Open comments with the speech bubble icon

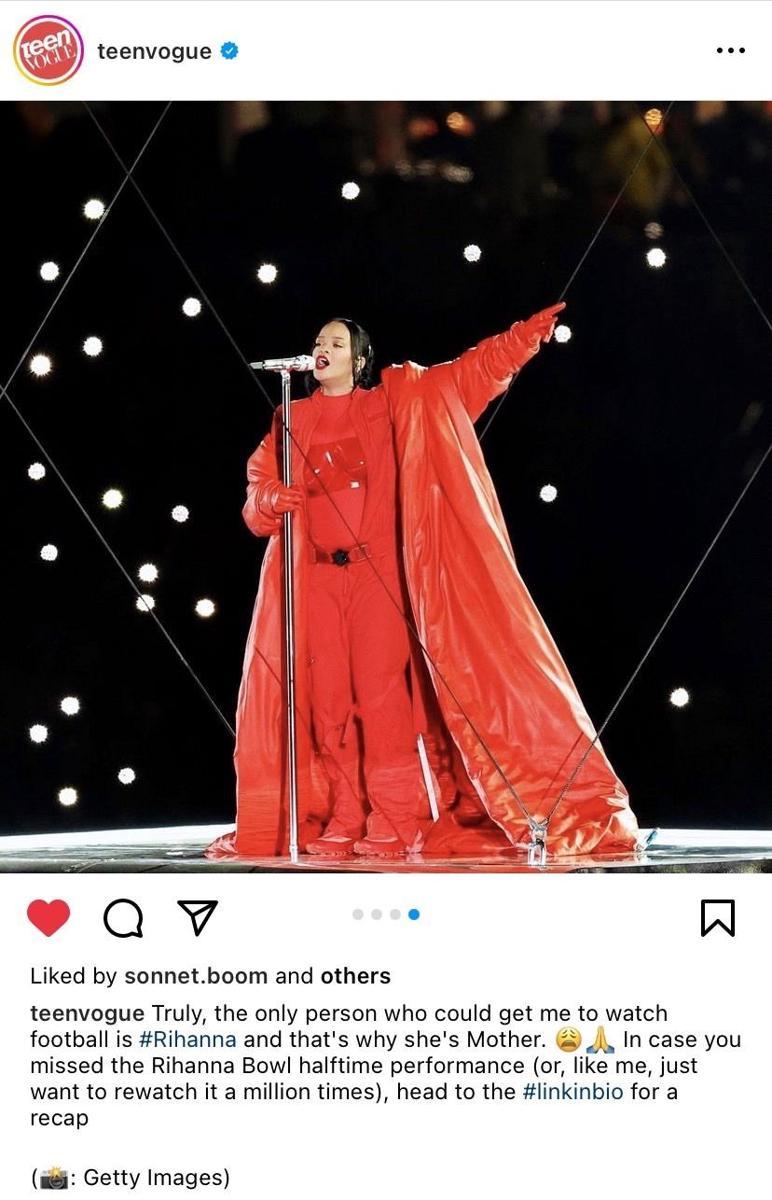point(122,917)
